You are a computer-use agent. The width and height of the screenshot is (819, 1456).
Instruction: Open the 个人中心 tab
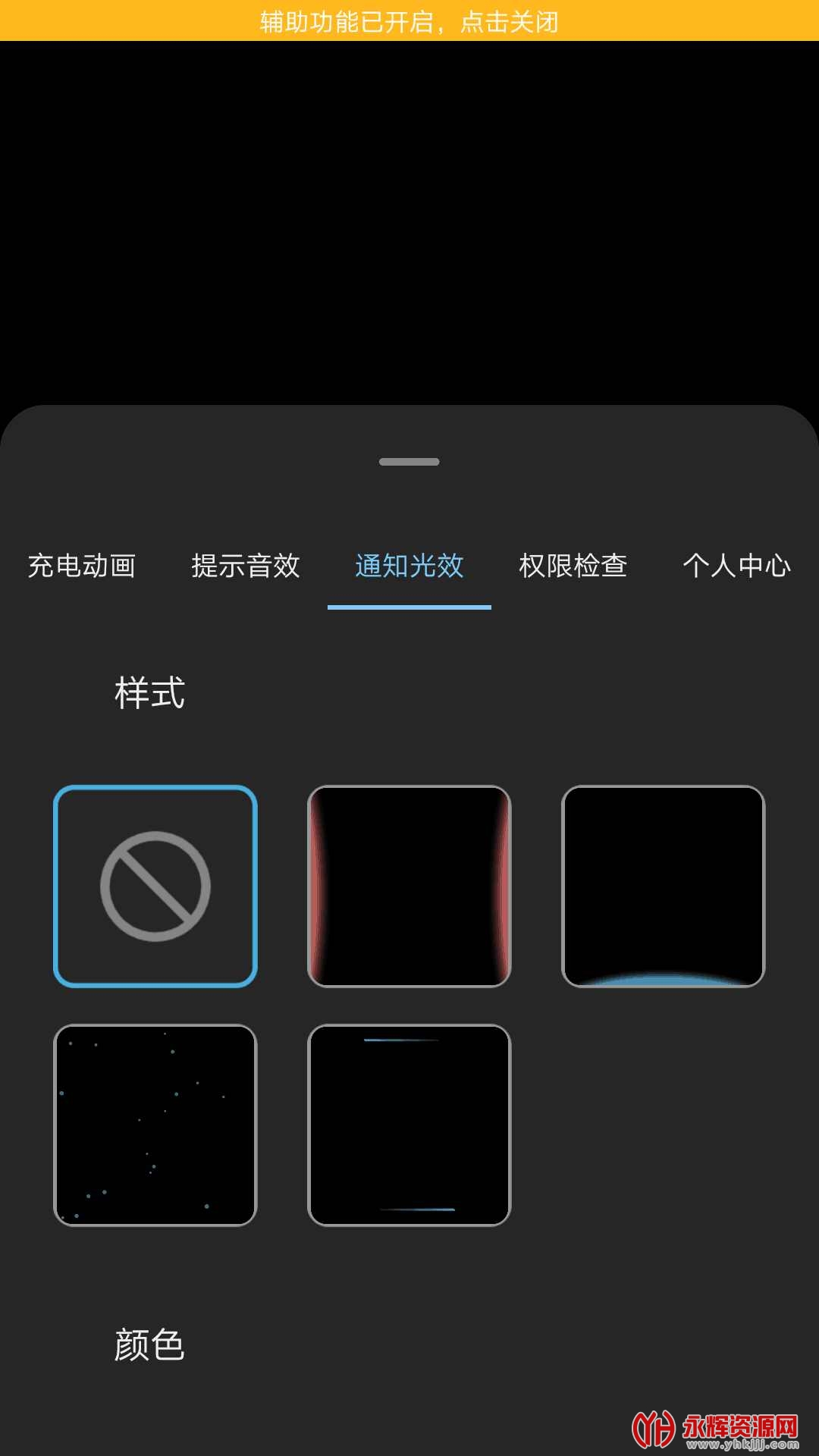coord(736,566)
